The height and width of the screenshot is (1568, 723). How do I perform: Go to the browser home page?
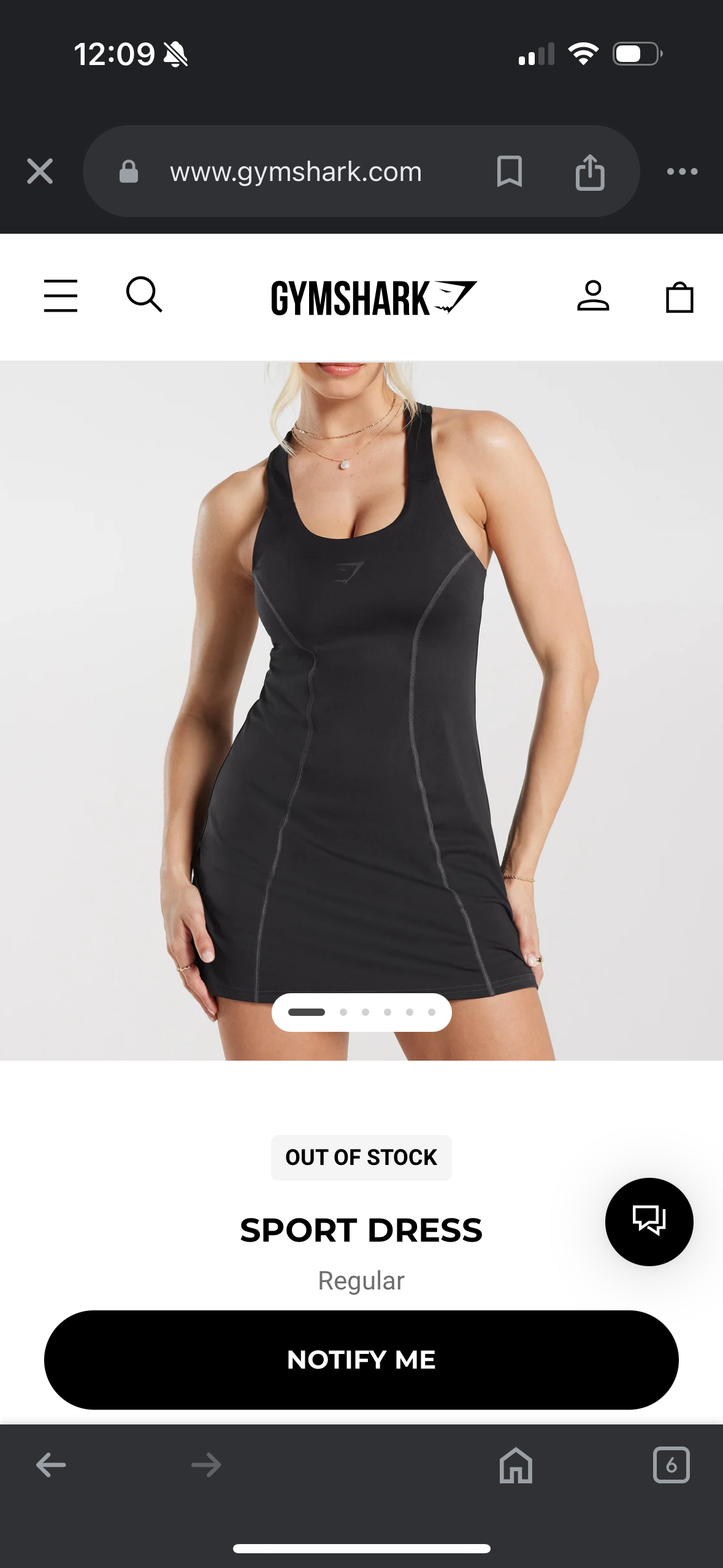click(516, 1465)
